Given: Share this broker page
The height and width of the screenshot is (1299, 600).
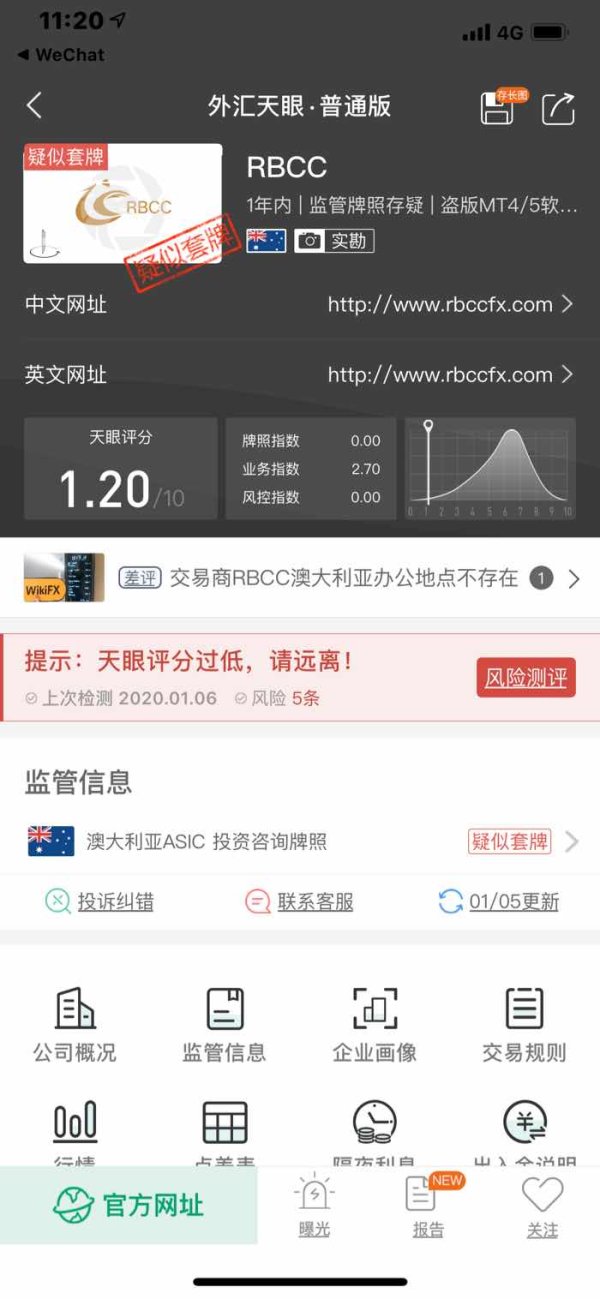Looking at the screenshot, I should [x=559, y=108].
